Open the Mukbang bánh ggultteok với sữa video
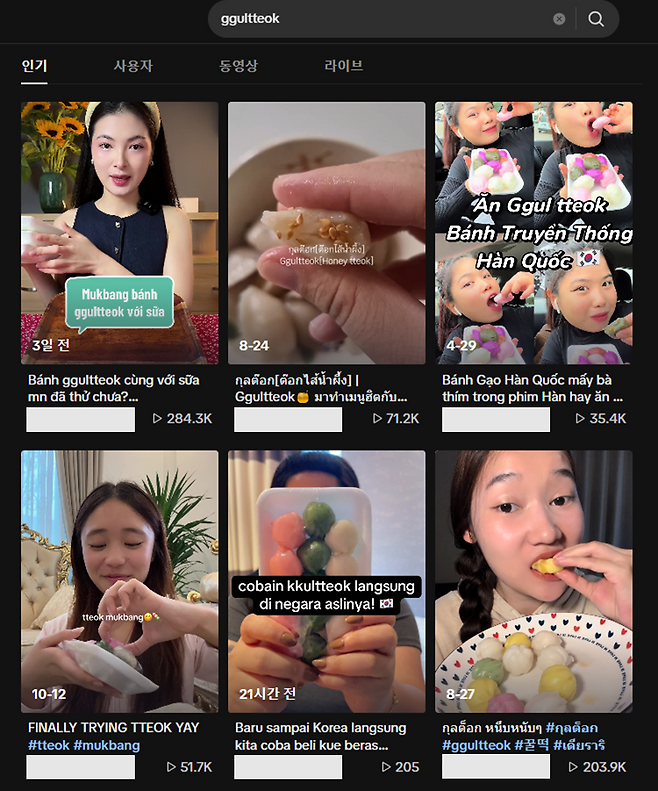This screenshot has width=658, height=791. (x=119, y=232)
